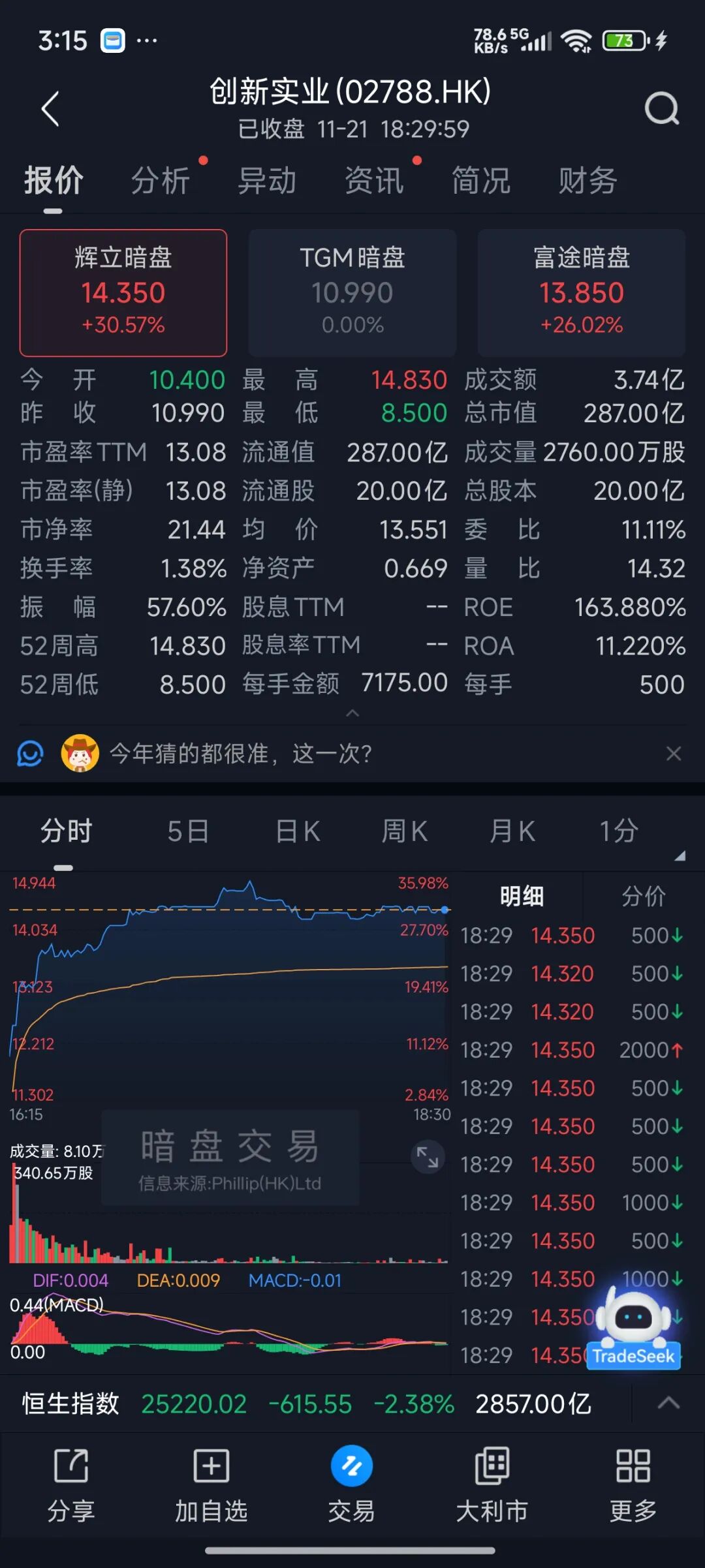The width and height of the screenshot is (705, 1568).
Task: Switch chart to 日K view
Action: click(x=298, y=831)
